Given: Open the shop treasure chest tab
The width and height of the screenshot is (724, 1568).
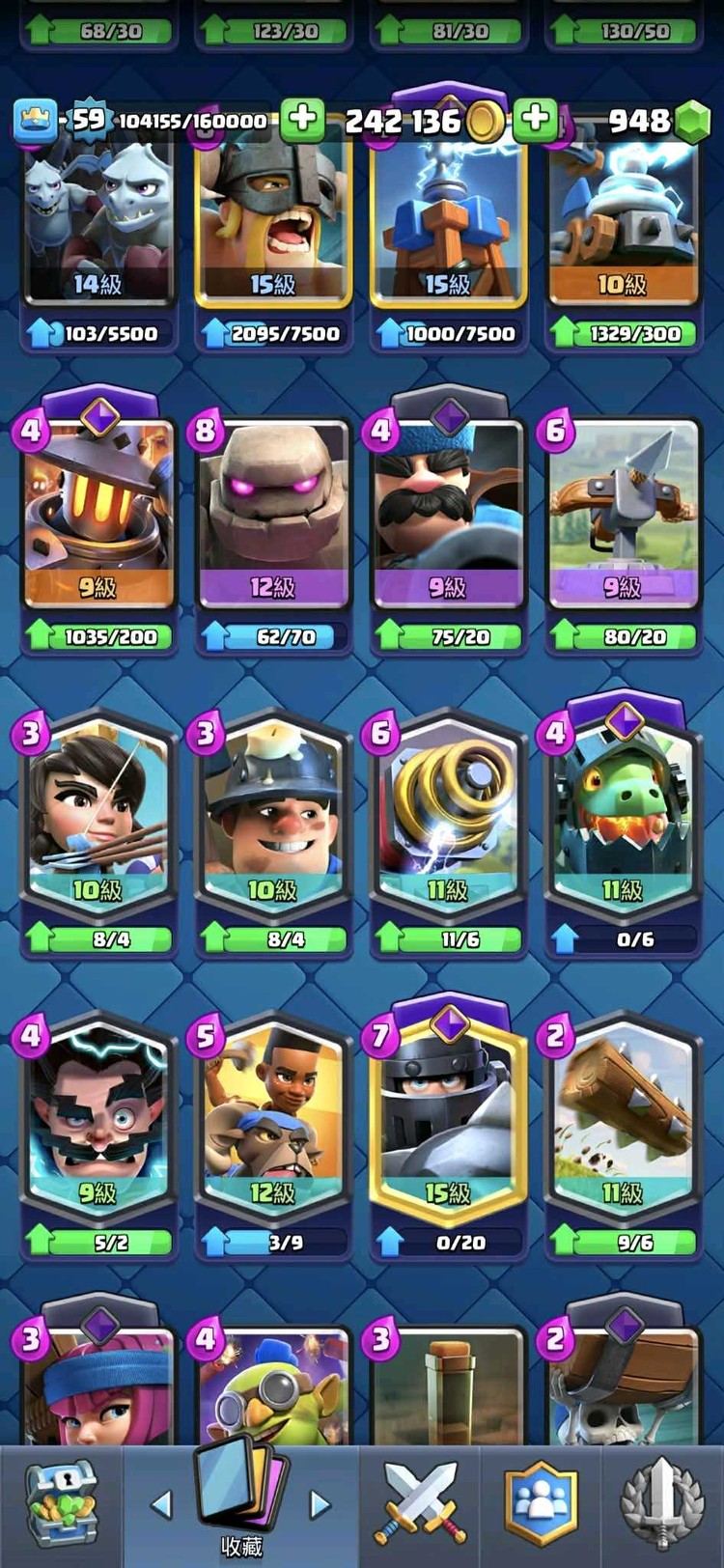Looking at the screenshot, I should click(x=61, y=1504).
